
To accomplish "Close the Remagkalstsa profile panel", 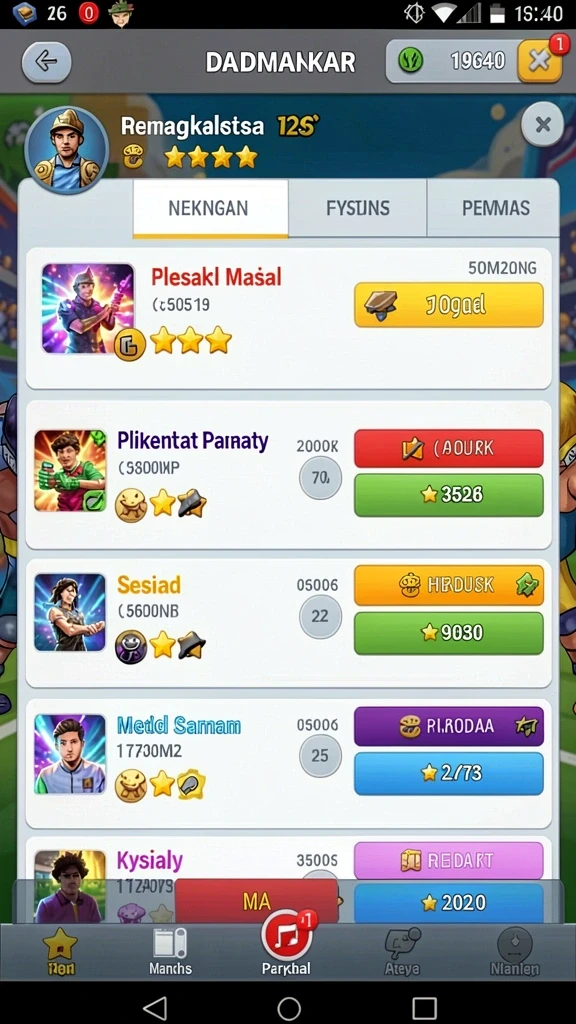I will click(543, 124).
